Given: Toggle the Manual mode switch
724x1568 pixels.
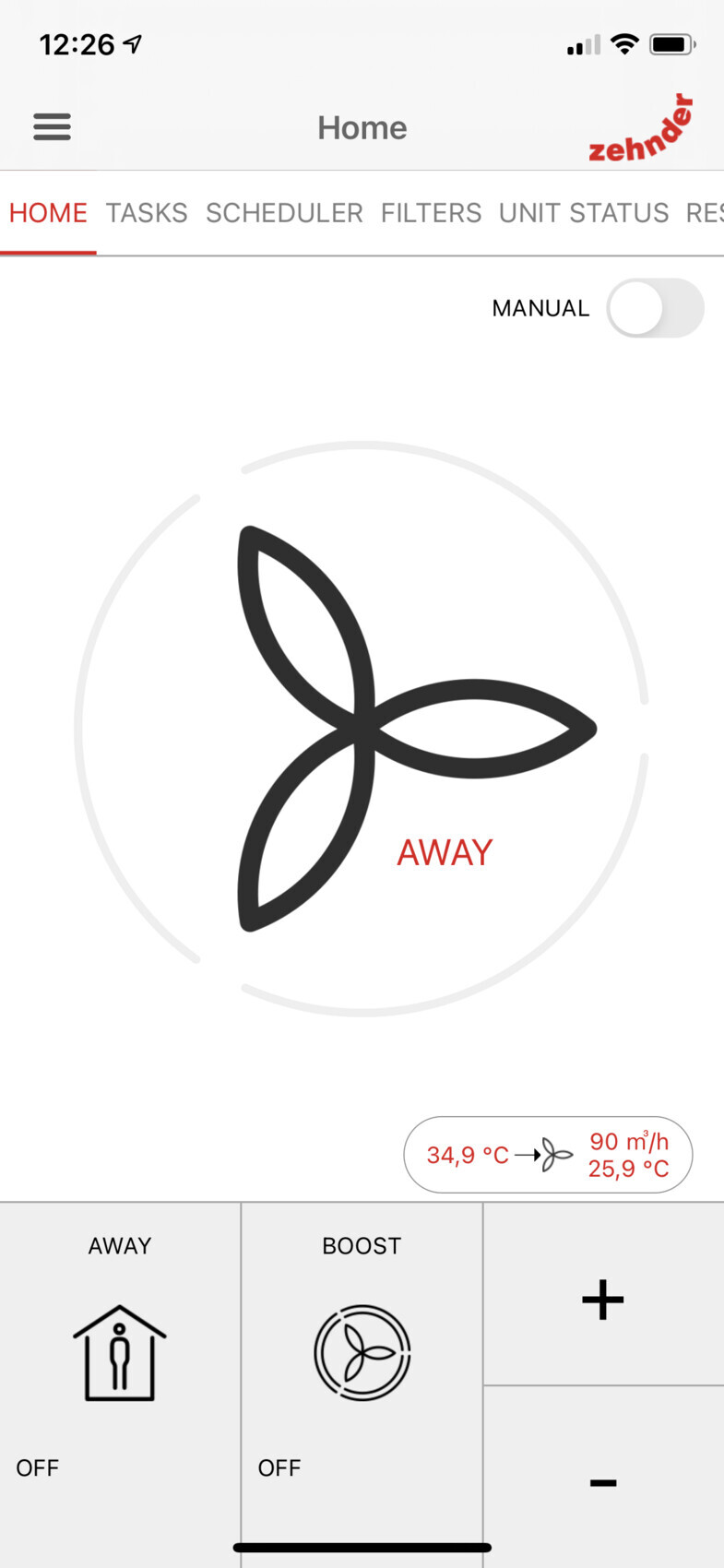Looking at the screenshot, I should (655, 308).
